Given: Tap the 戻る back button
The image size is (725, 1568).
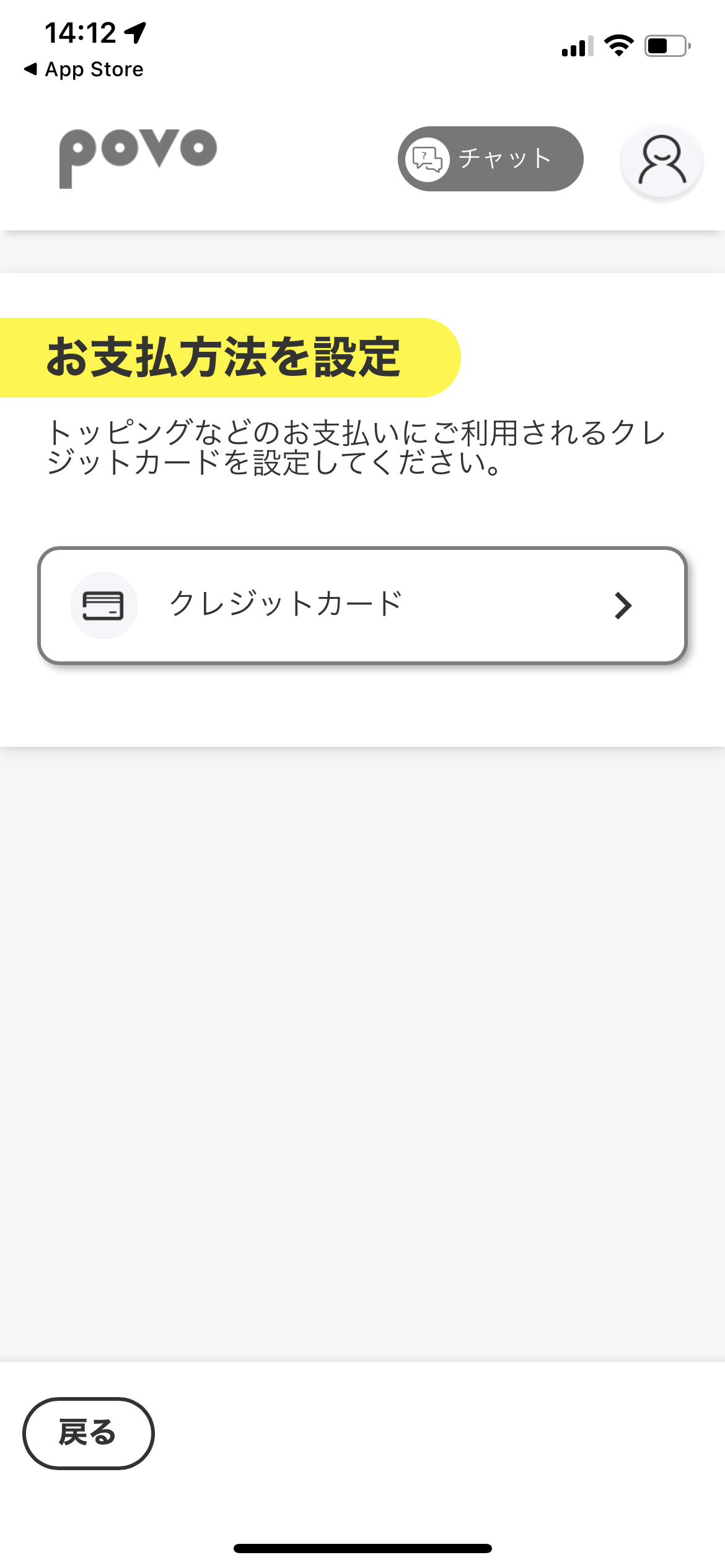Looking at the screenshot, I should (89, 1433).
